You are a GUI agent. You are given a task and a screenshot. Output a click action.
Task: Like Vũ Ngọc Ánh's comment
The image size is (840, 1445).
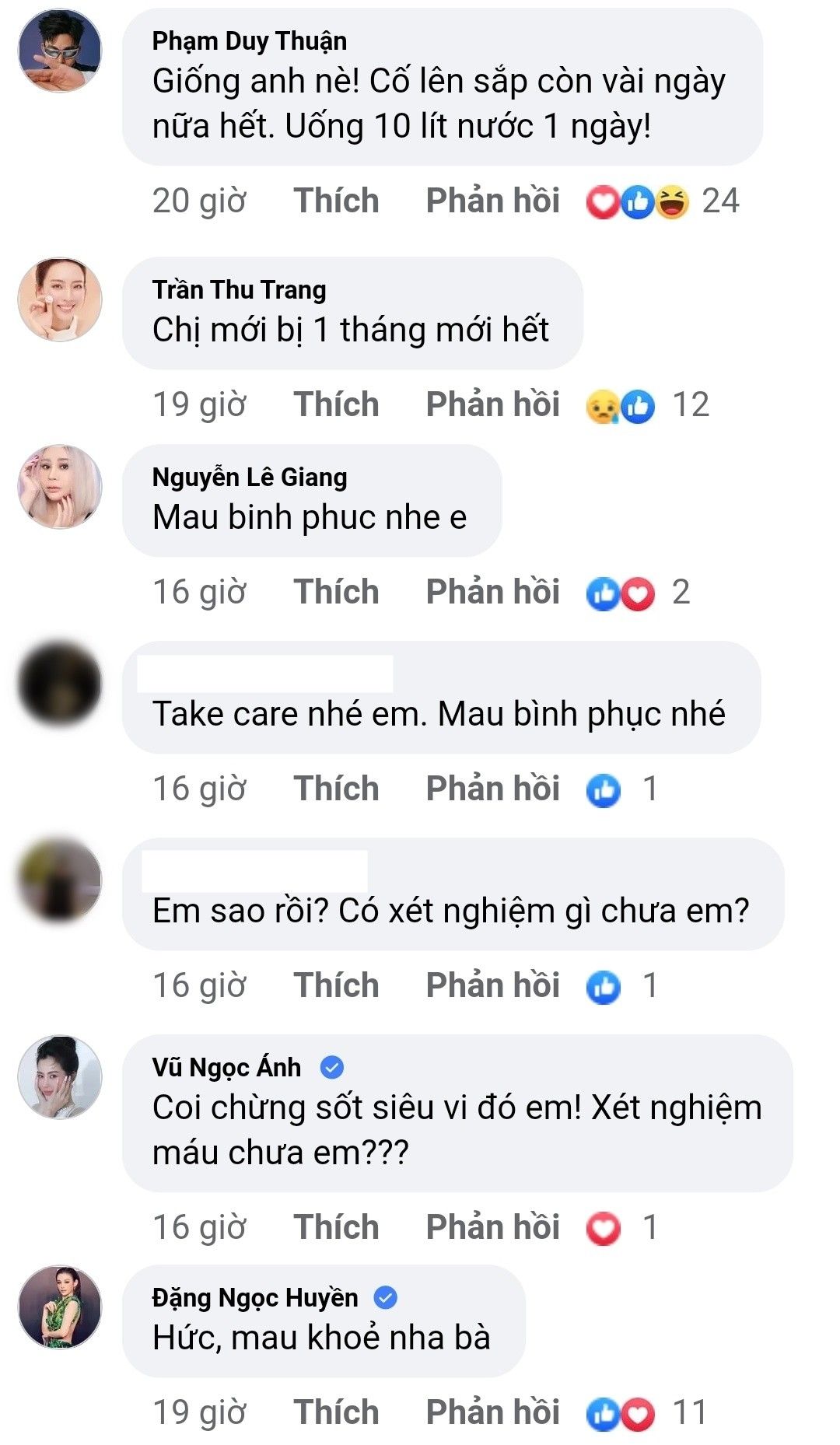336,1227
